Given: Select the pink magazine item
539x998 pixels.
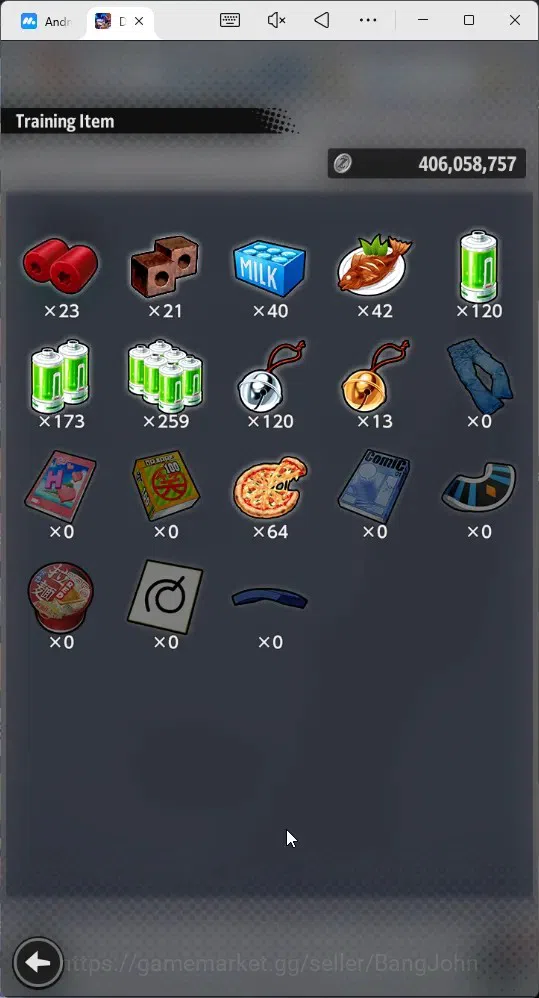Looking at the screenshot, I should pos(60,487).
